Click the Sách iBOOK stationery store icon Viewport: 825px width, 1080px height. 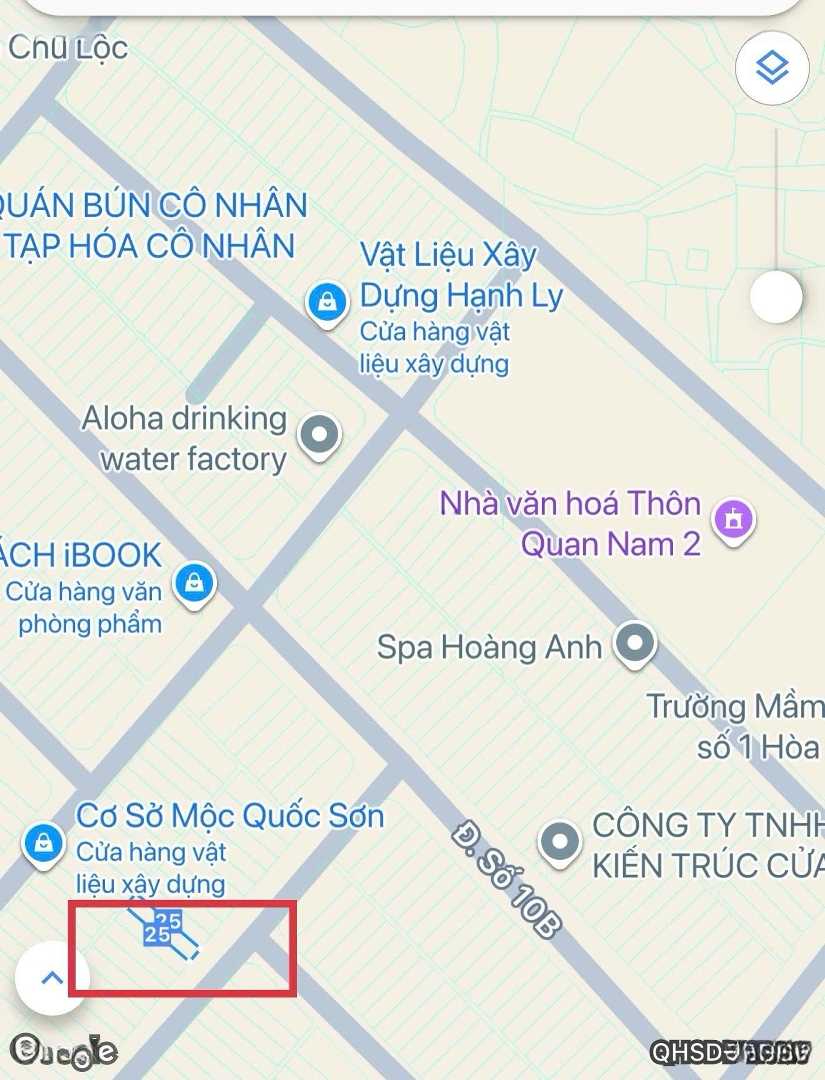[194, 583]
